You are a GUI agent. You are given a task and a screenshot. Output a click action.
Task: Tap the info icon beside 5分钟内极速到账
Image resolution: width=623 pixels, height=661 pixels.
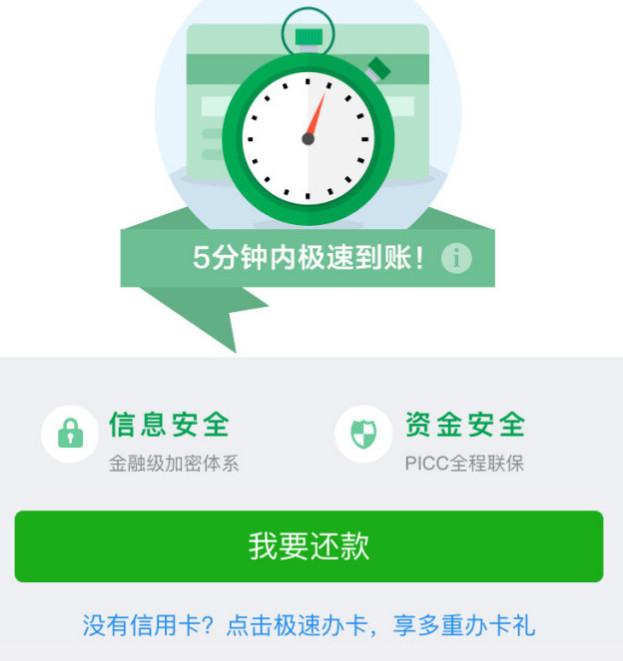tap(456, 258)
